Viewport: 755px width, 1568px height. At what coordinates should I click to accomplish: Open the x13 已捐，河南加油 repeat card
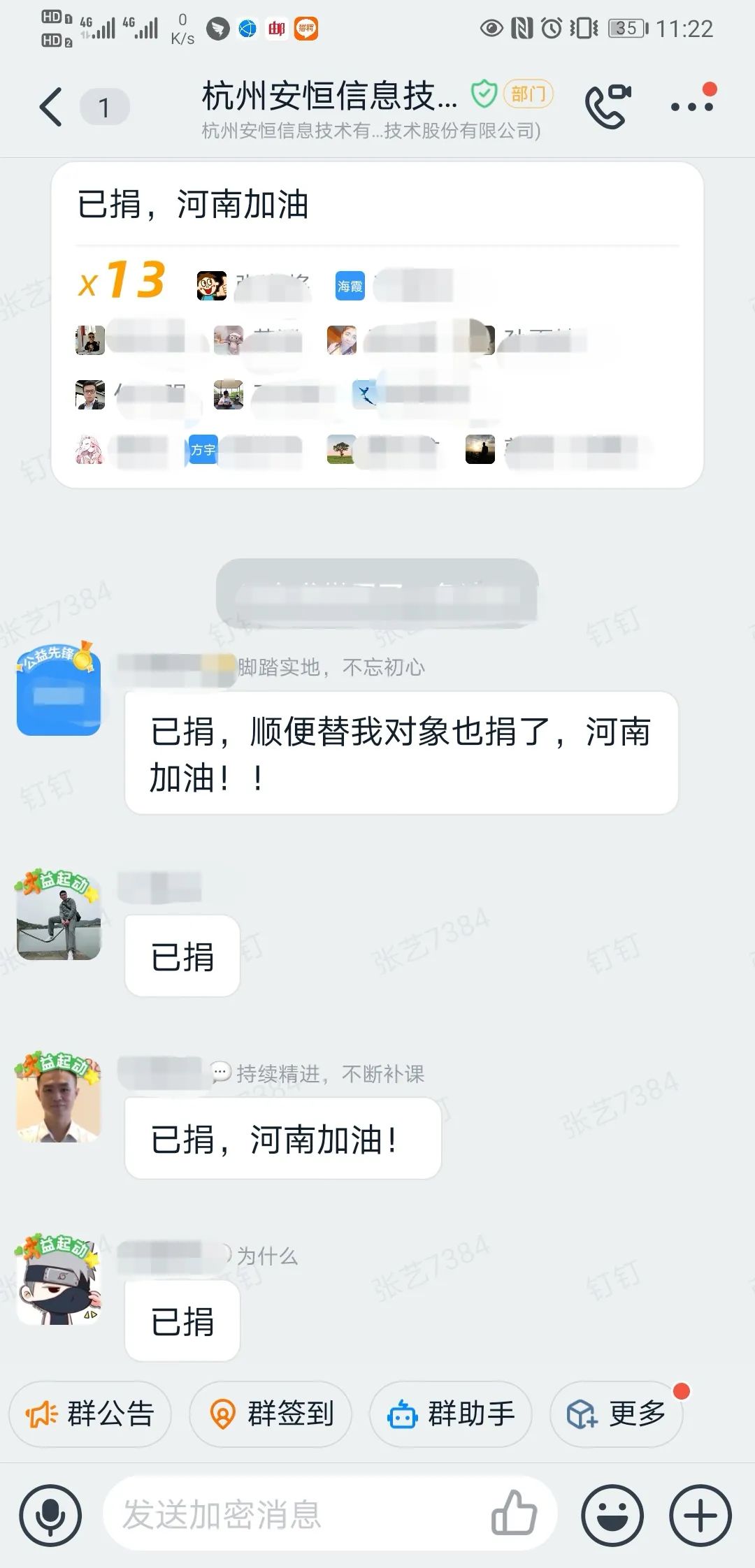[377, 324]
